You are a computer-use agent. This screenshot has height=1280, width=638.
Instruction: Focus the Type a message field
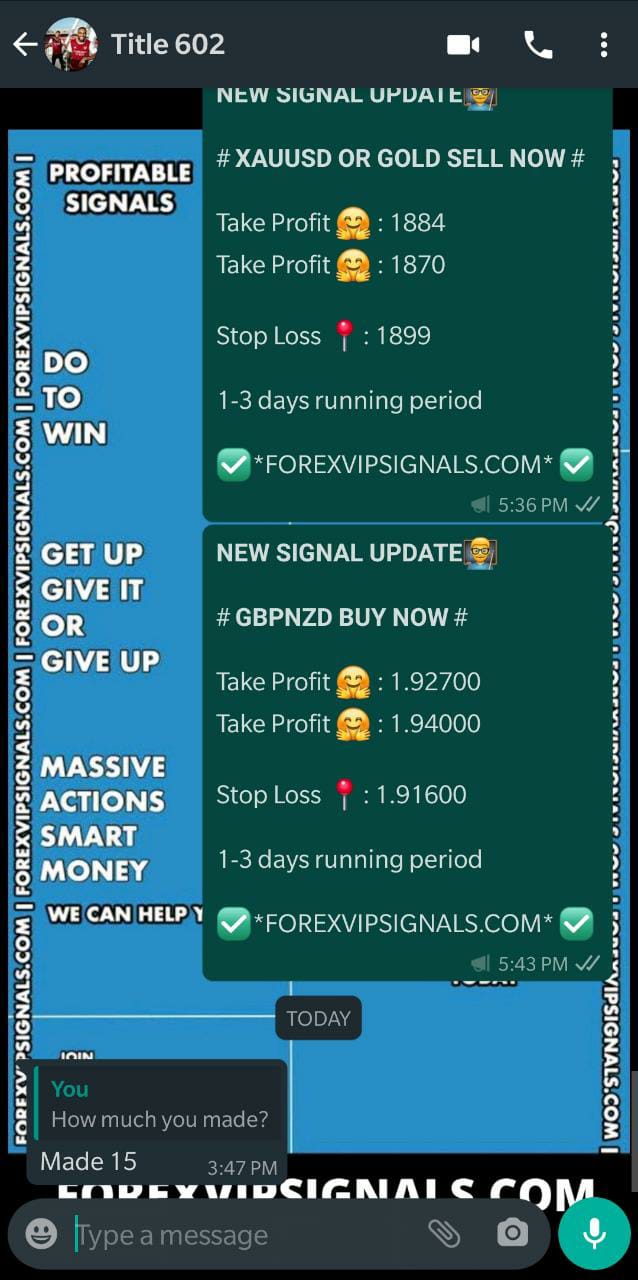(x=240, y=1235)
